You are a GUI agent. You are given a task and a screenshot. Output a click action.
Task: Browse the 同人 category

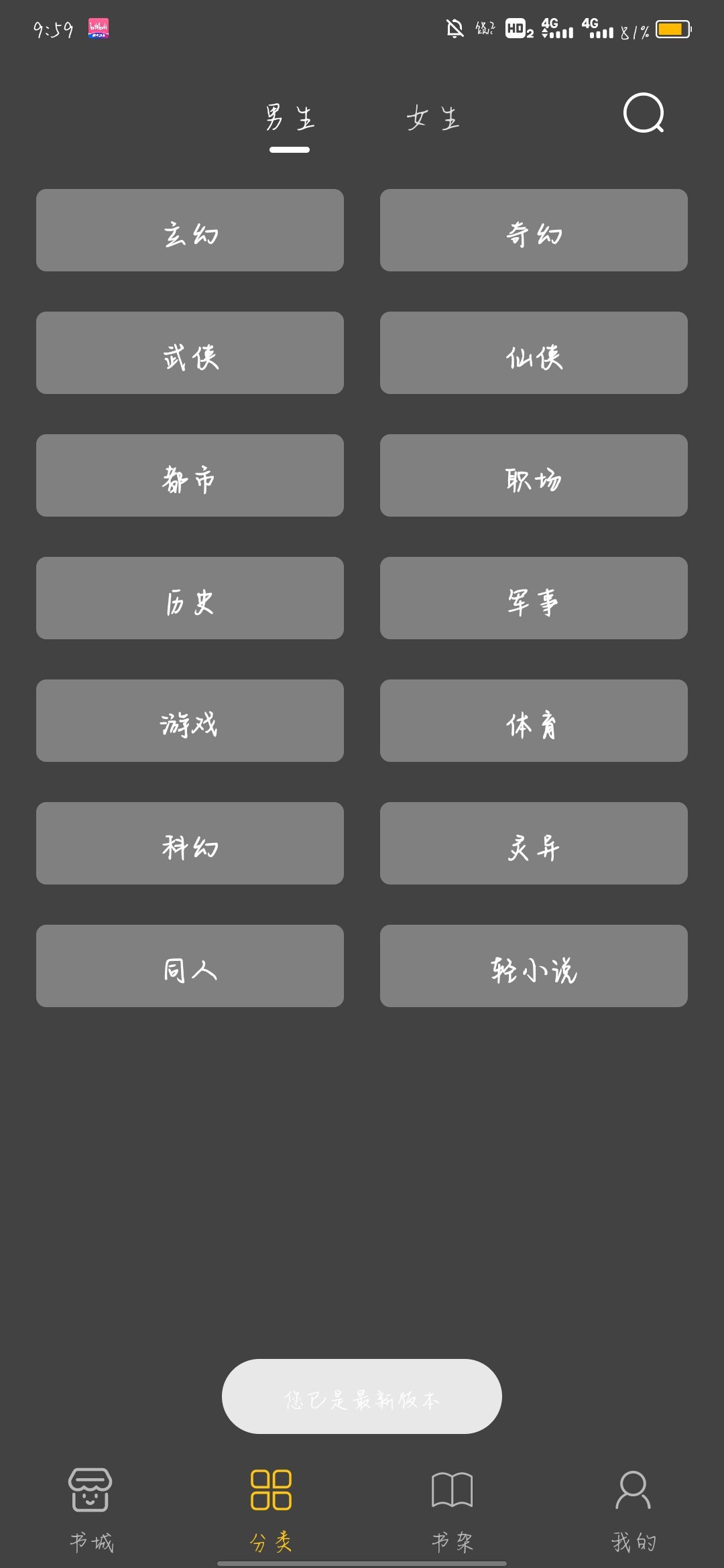[190, 966]
